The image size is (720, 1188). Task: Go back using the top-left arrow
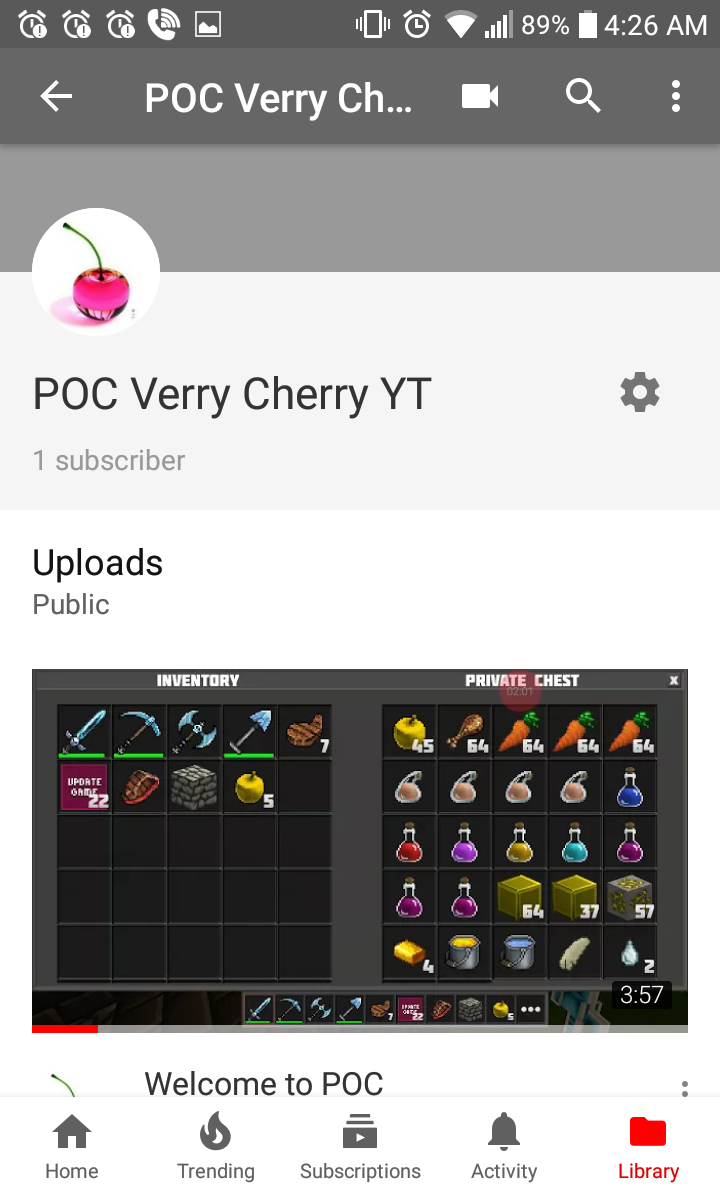pyautogui.click(x=56, y=96)
